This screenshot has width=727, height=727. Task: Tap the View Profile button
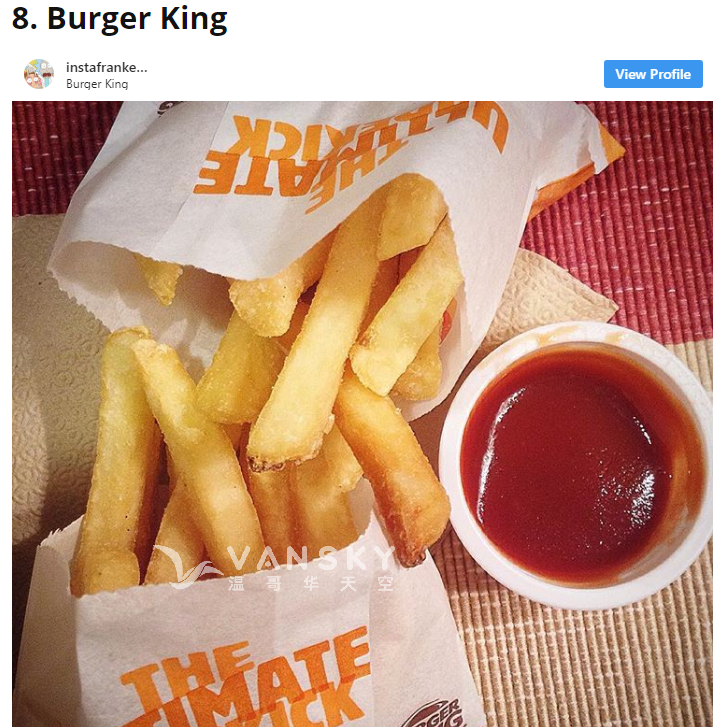(x=653, y=74)
